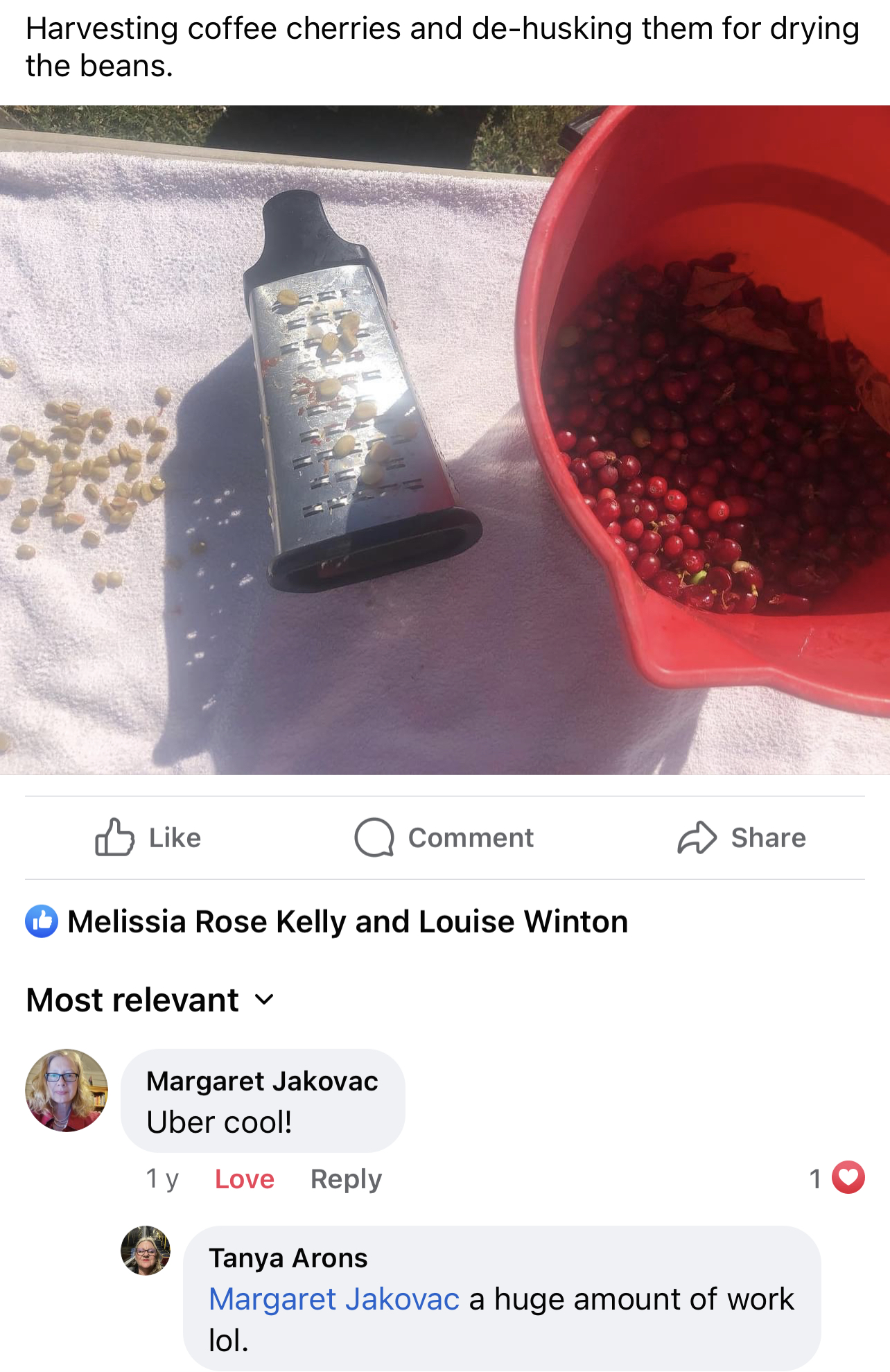Open the coffee cherries photo
Image resolution: width=890 pixels, height=1372 pixels.
pos(445,440)
